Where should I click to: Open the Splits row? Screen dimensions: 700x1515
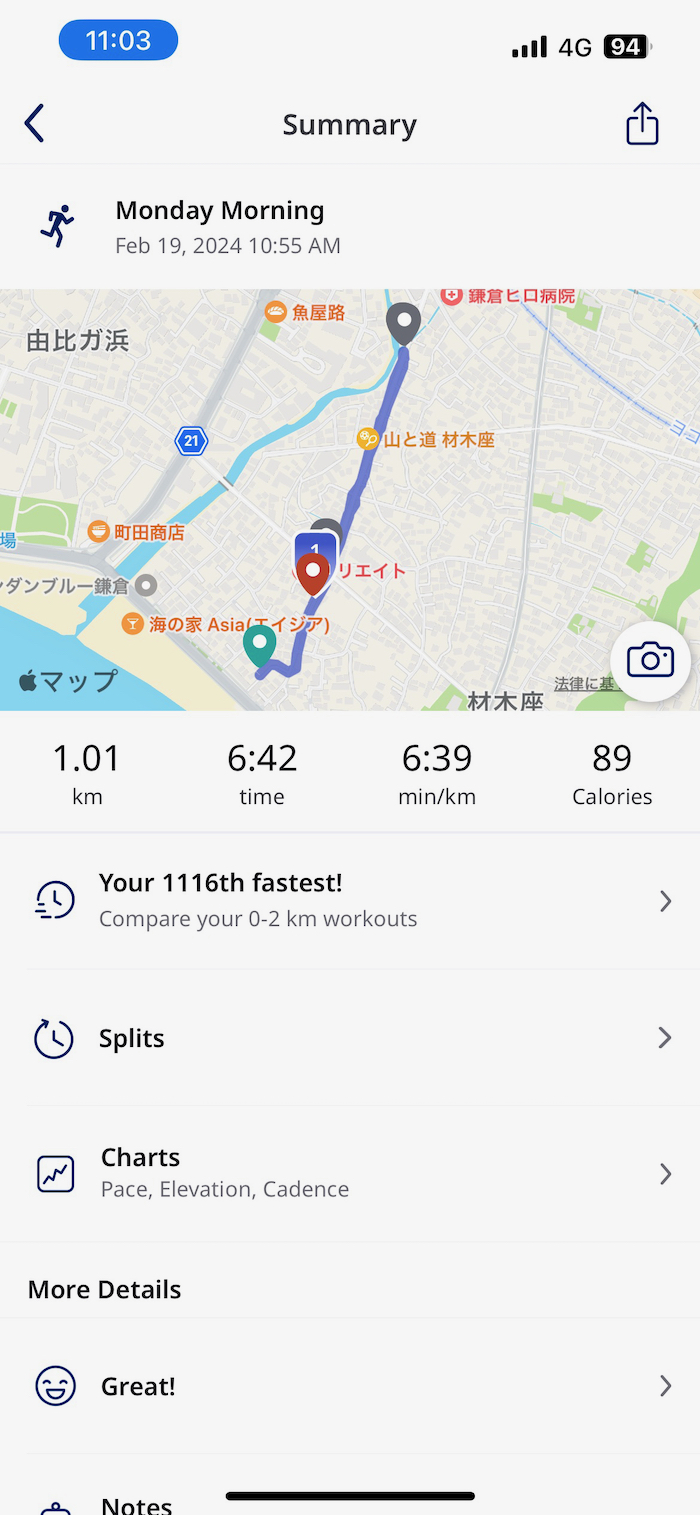(350, 1038)
